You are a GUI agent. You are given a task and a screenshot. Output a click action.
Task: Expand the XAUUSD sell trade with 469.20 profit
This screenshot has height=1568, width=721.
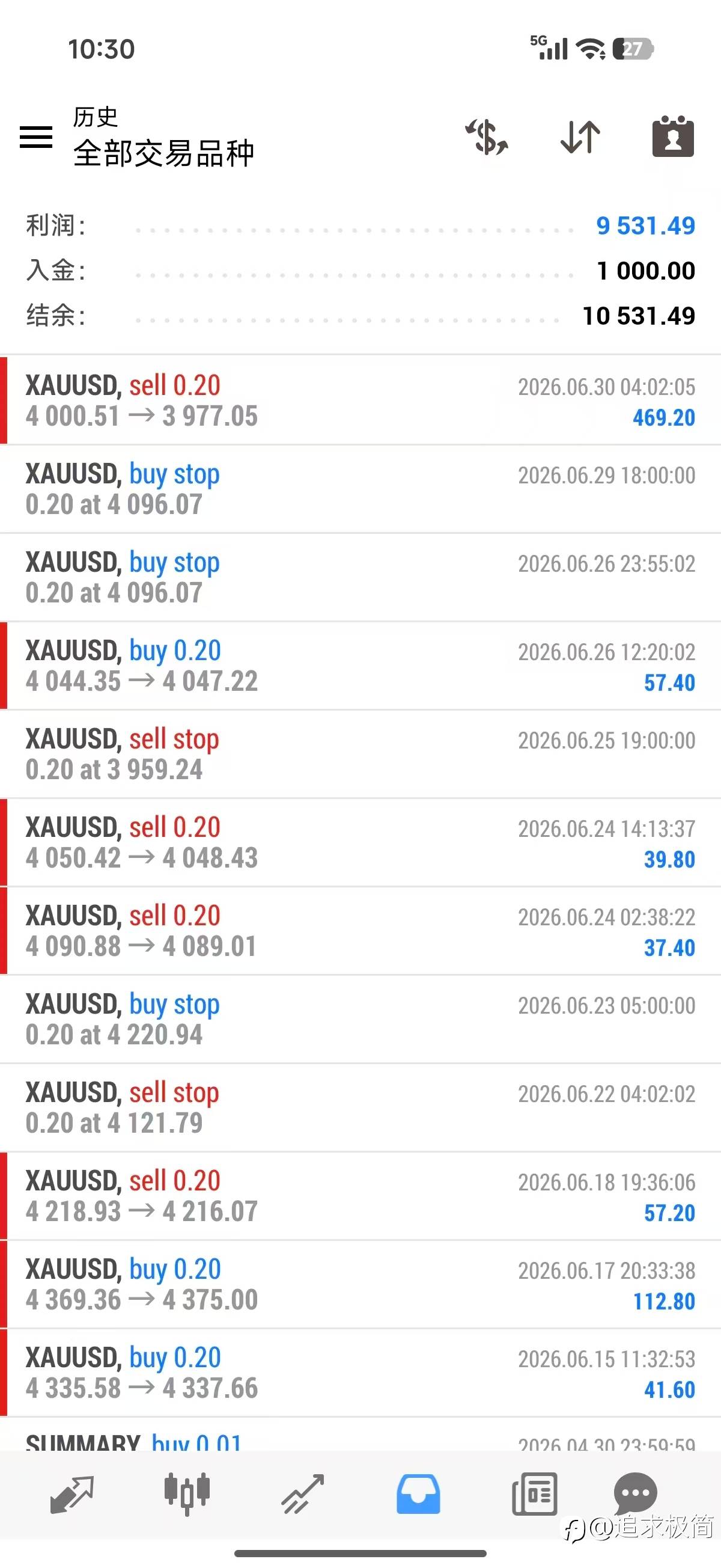360,400
